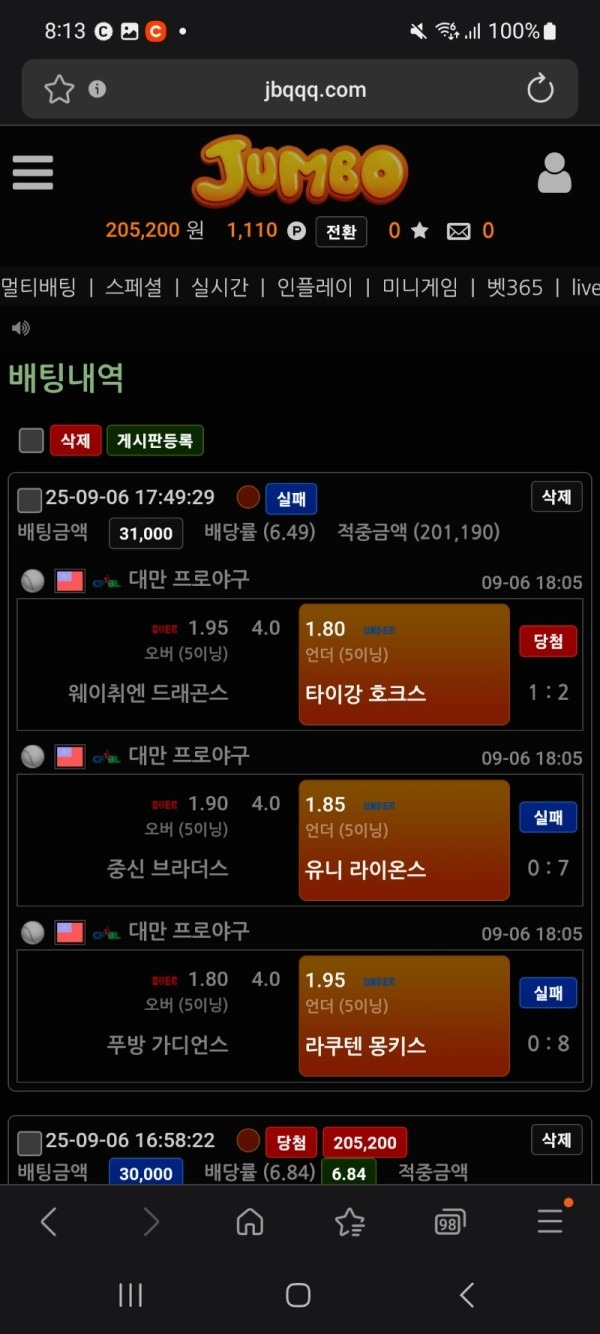Check the box for bet 17:49:29
Screen dimensions: 600x1334
[30, 499]
